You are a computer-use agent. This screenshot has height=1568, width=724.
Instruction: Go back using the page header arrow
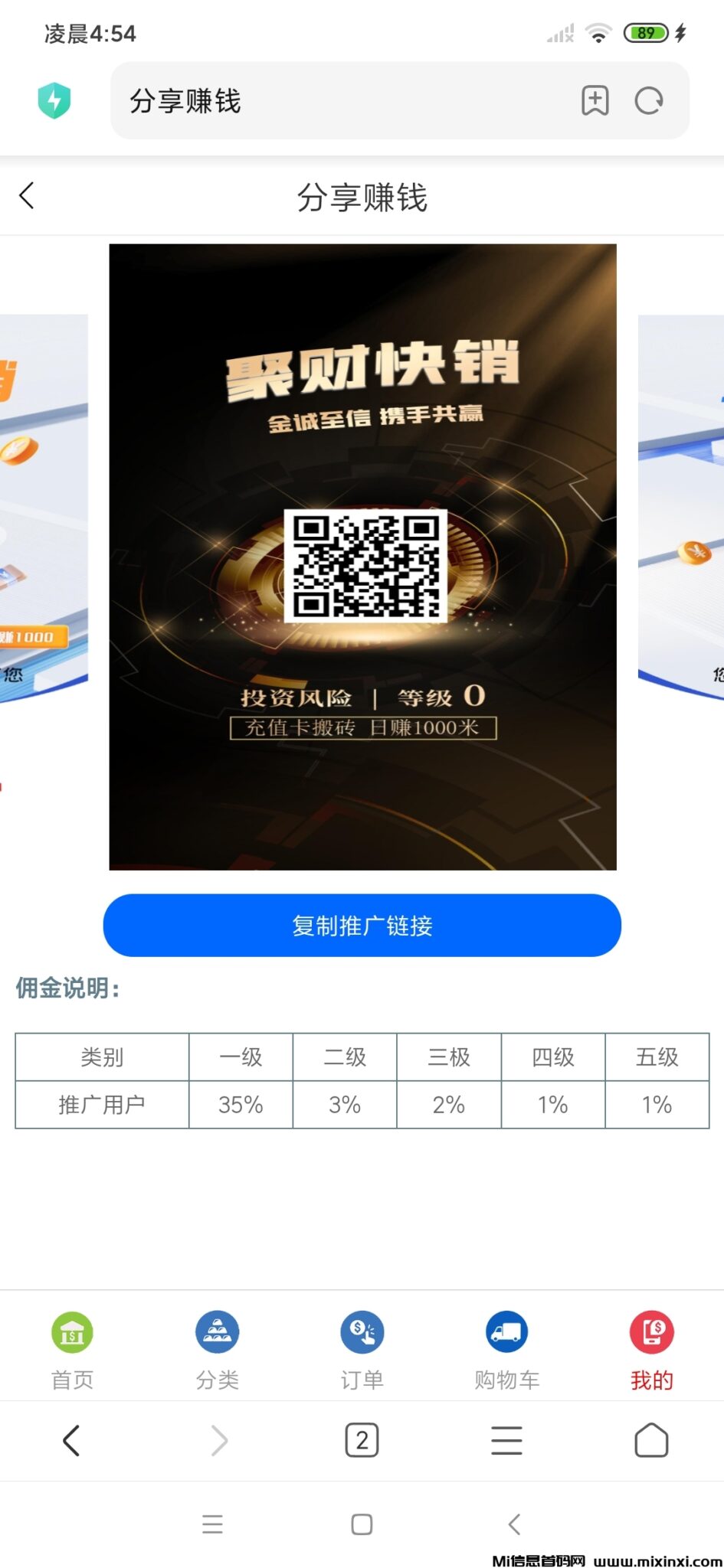pyautogui.click(x=27, y=196)
